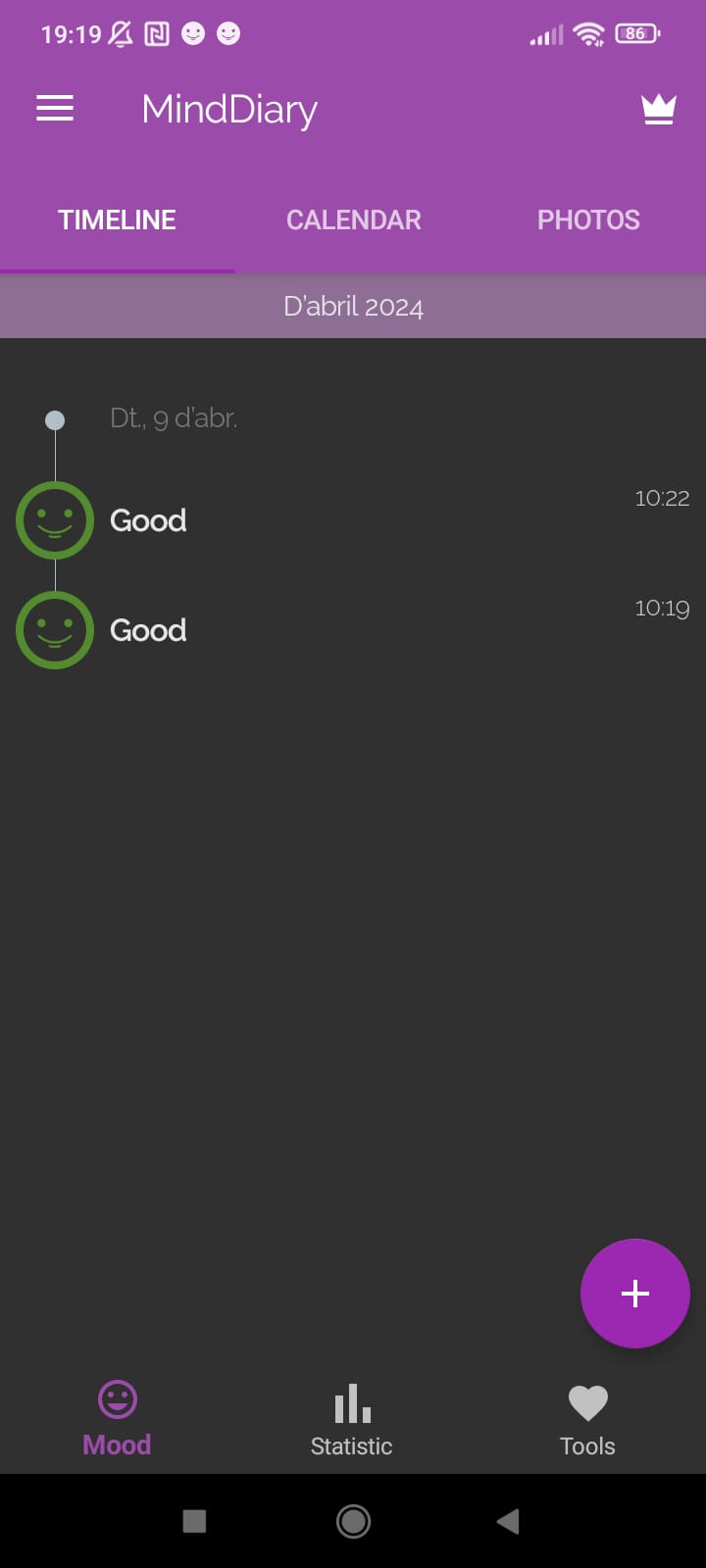
Task: Tap the D'abril 2024 month header
Action: point(353,305)
